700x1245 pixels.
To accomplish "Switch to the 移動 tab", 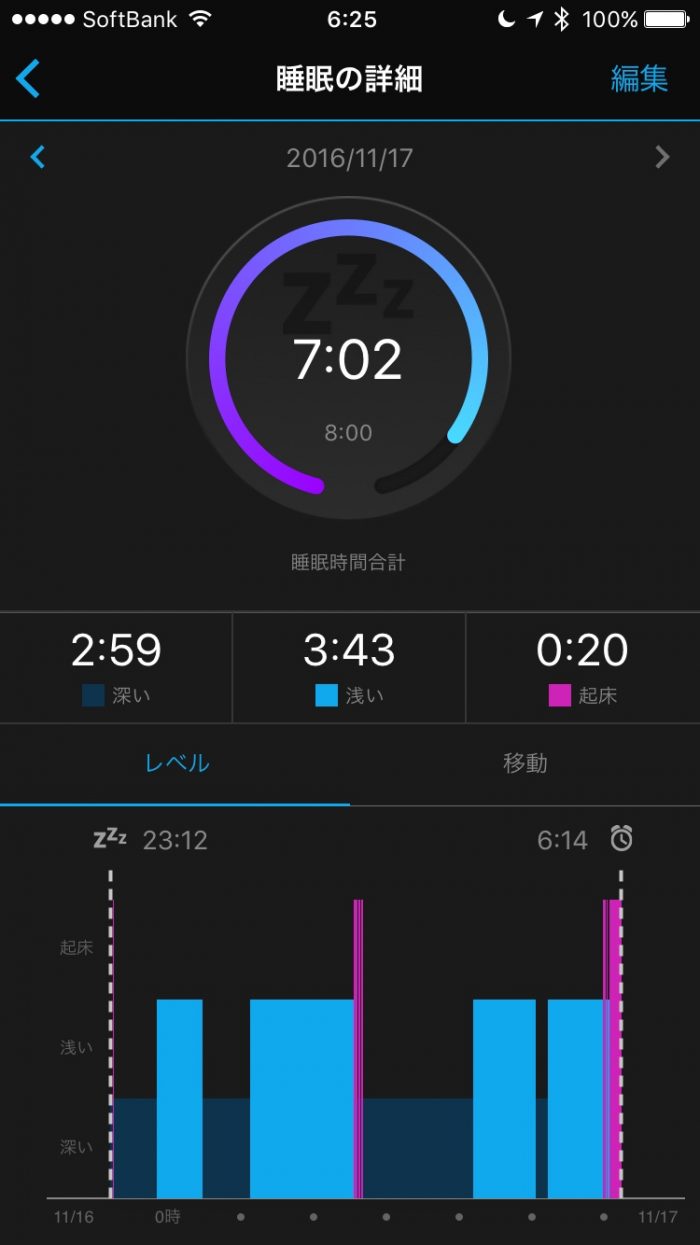I will tap(525, 763).
